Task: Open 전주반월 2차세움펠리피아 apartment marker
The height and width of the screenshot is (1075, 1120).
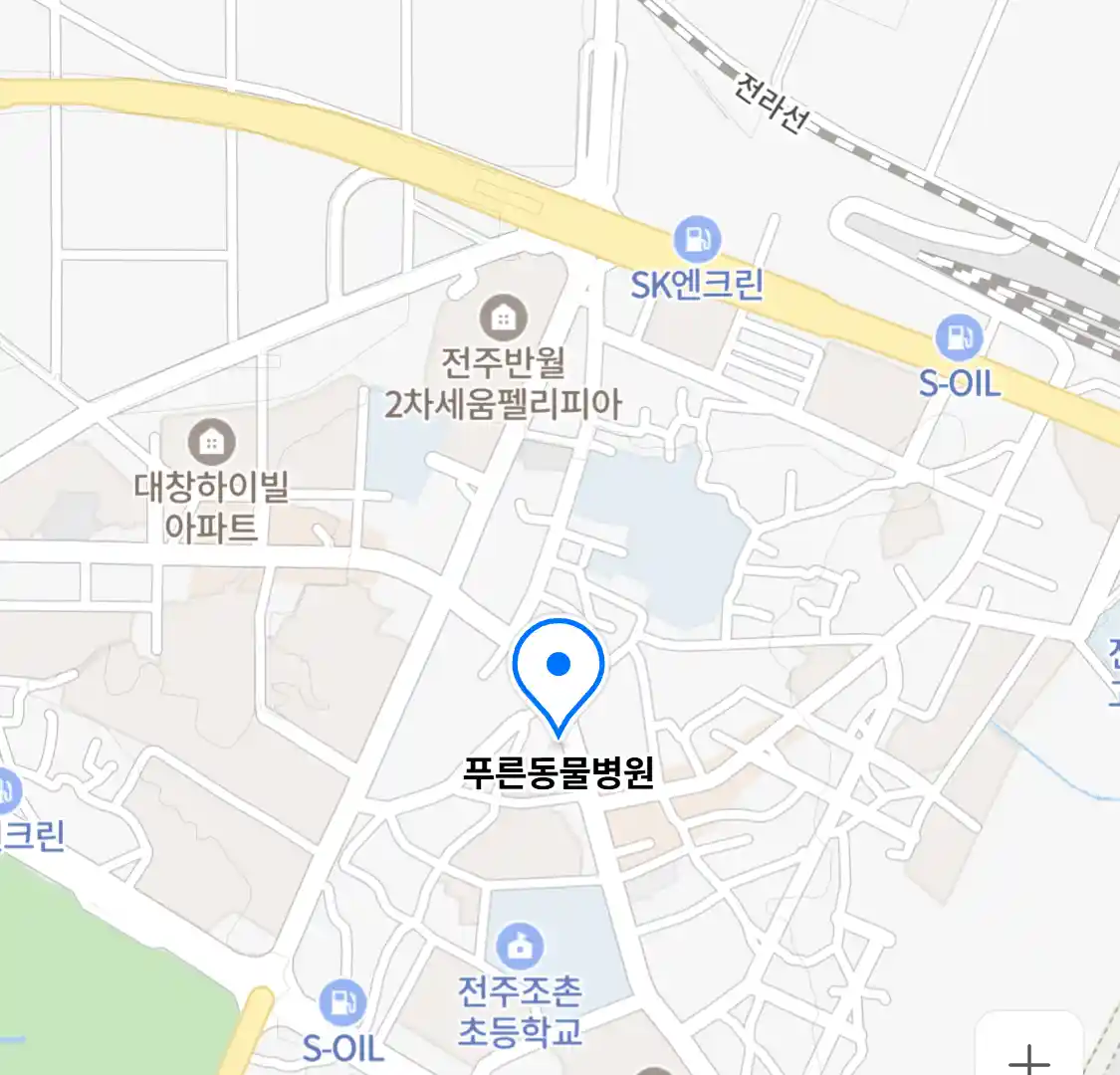Action: (504, 318)
